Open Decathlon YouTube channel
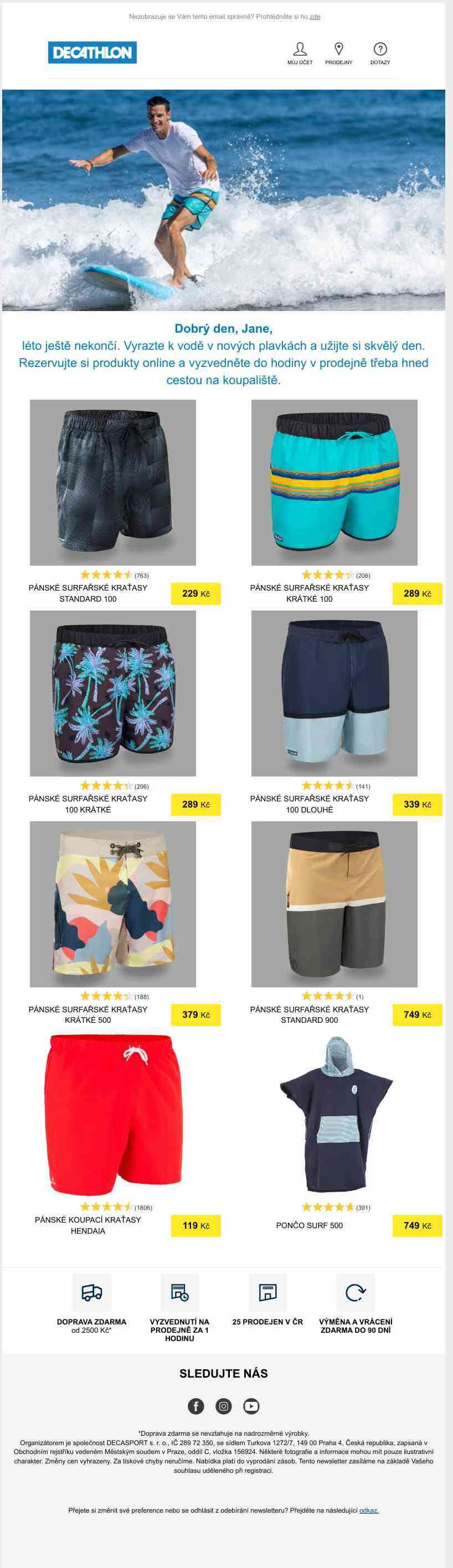453x1568 pixels. click(x=251, y=1406)
